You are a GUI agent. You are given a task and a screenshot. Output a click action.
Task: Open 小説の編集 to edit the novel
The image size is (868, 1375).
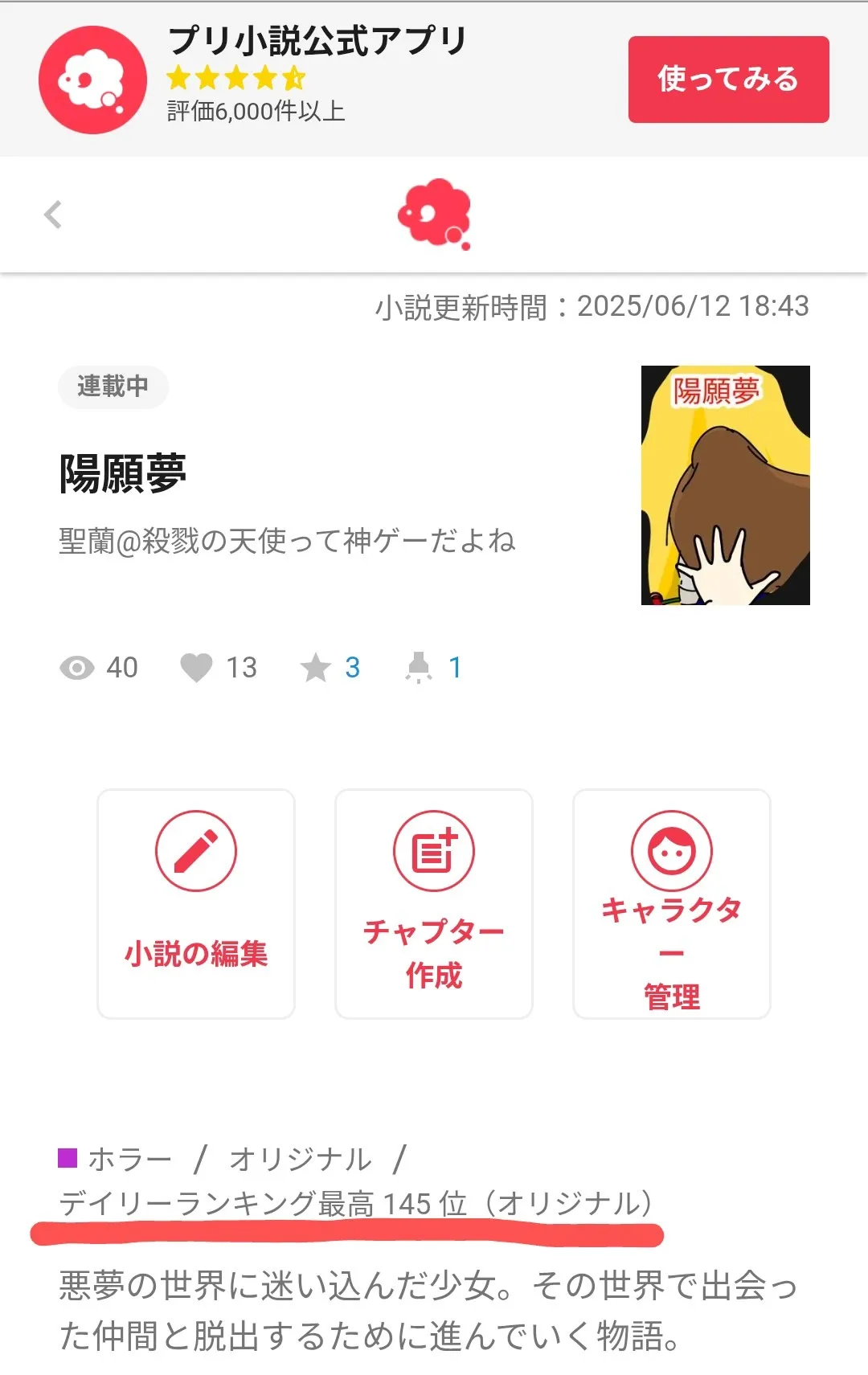pyautogui.click(x=196, y=904)
